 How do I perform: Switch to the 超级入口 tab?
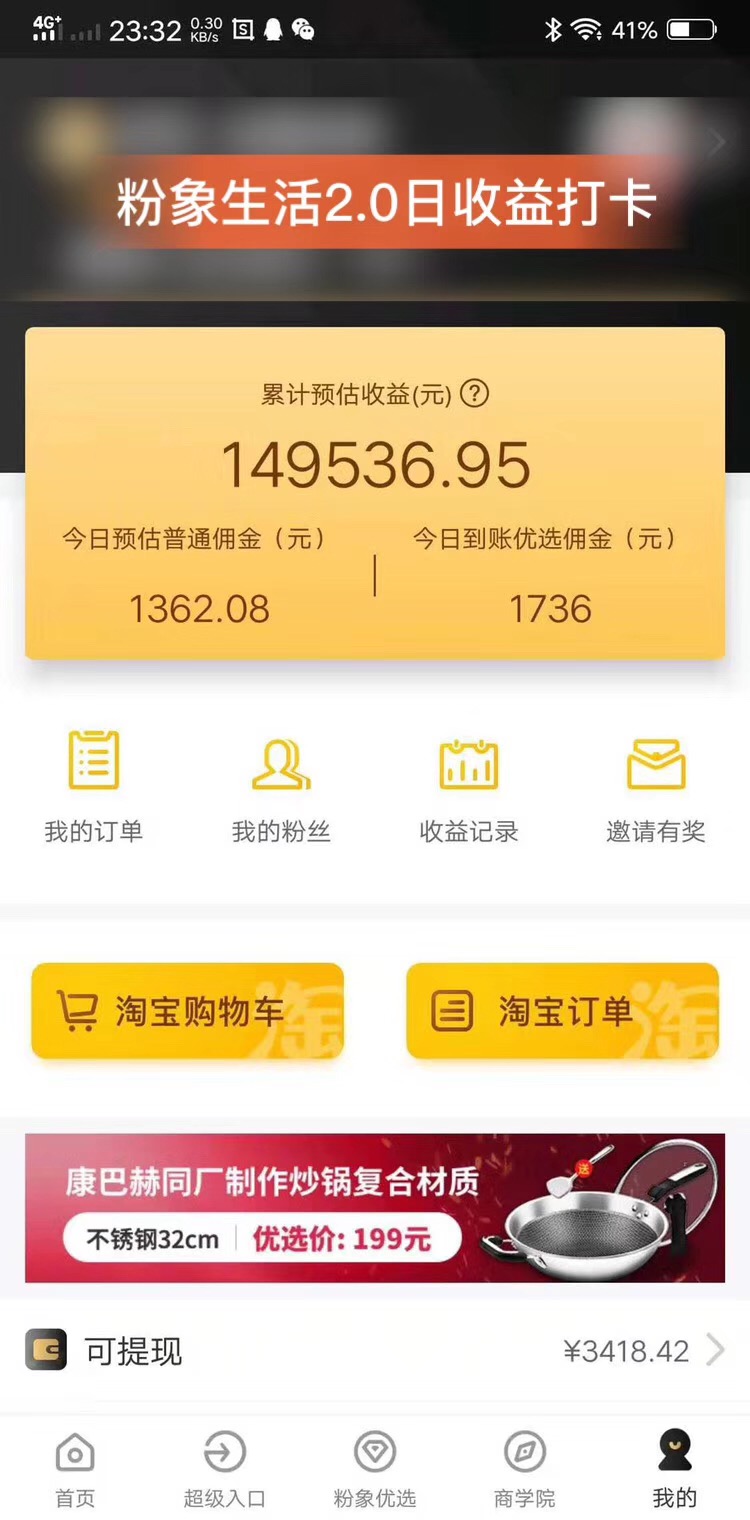click(225, 1469)
